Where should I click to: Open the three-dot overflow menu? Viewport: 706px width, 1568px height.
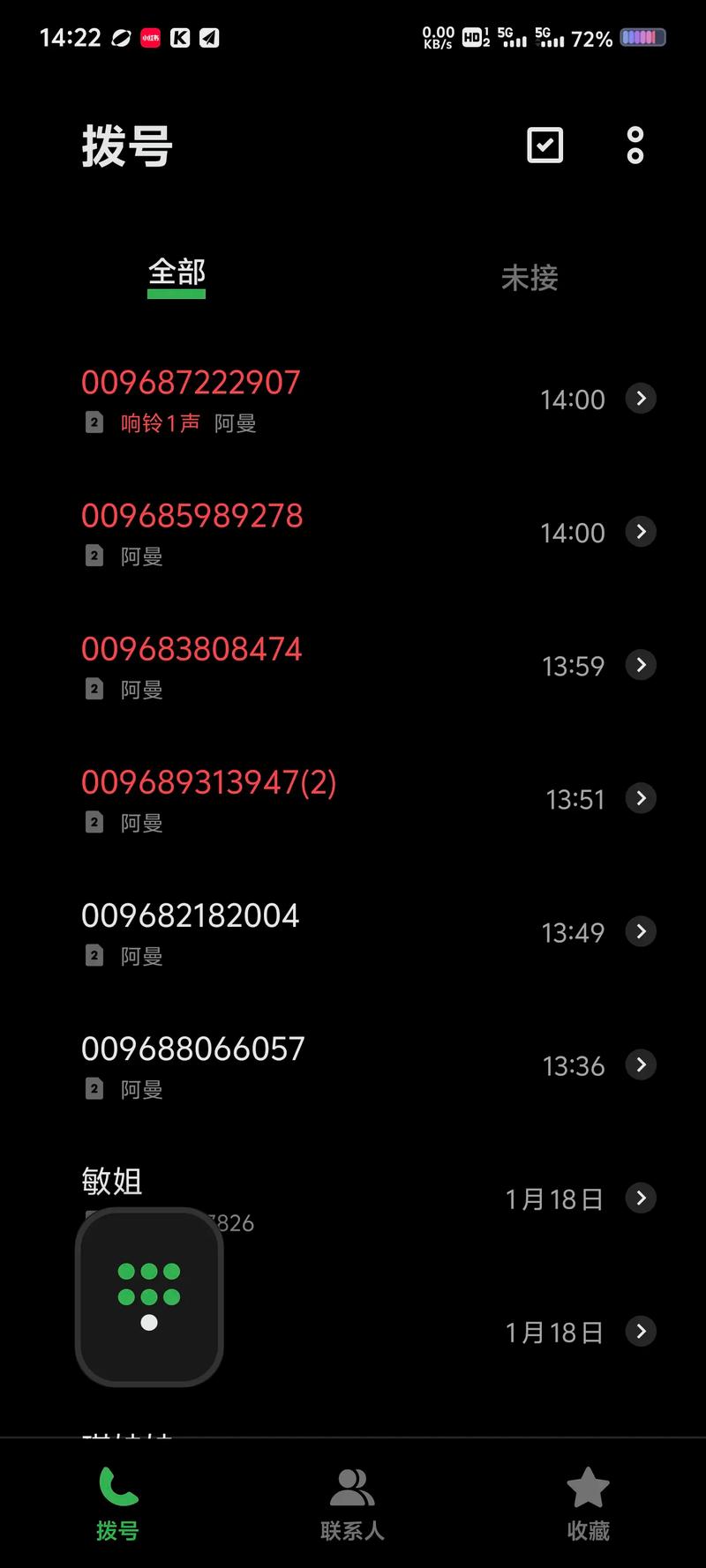(635, 146)
